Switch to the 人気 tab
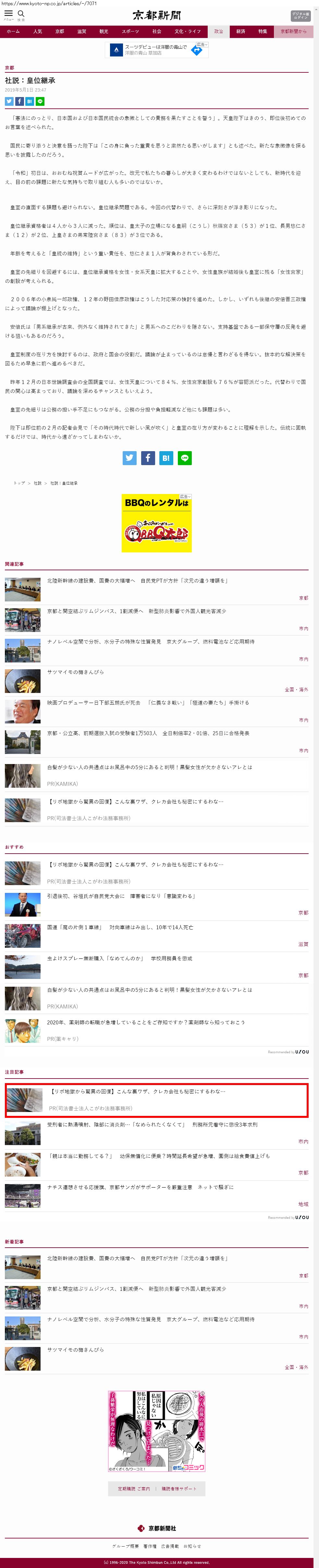This screenshot has width=319, height=1568. point(38,31)
